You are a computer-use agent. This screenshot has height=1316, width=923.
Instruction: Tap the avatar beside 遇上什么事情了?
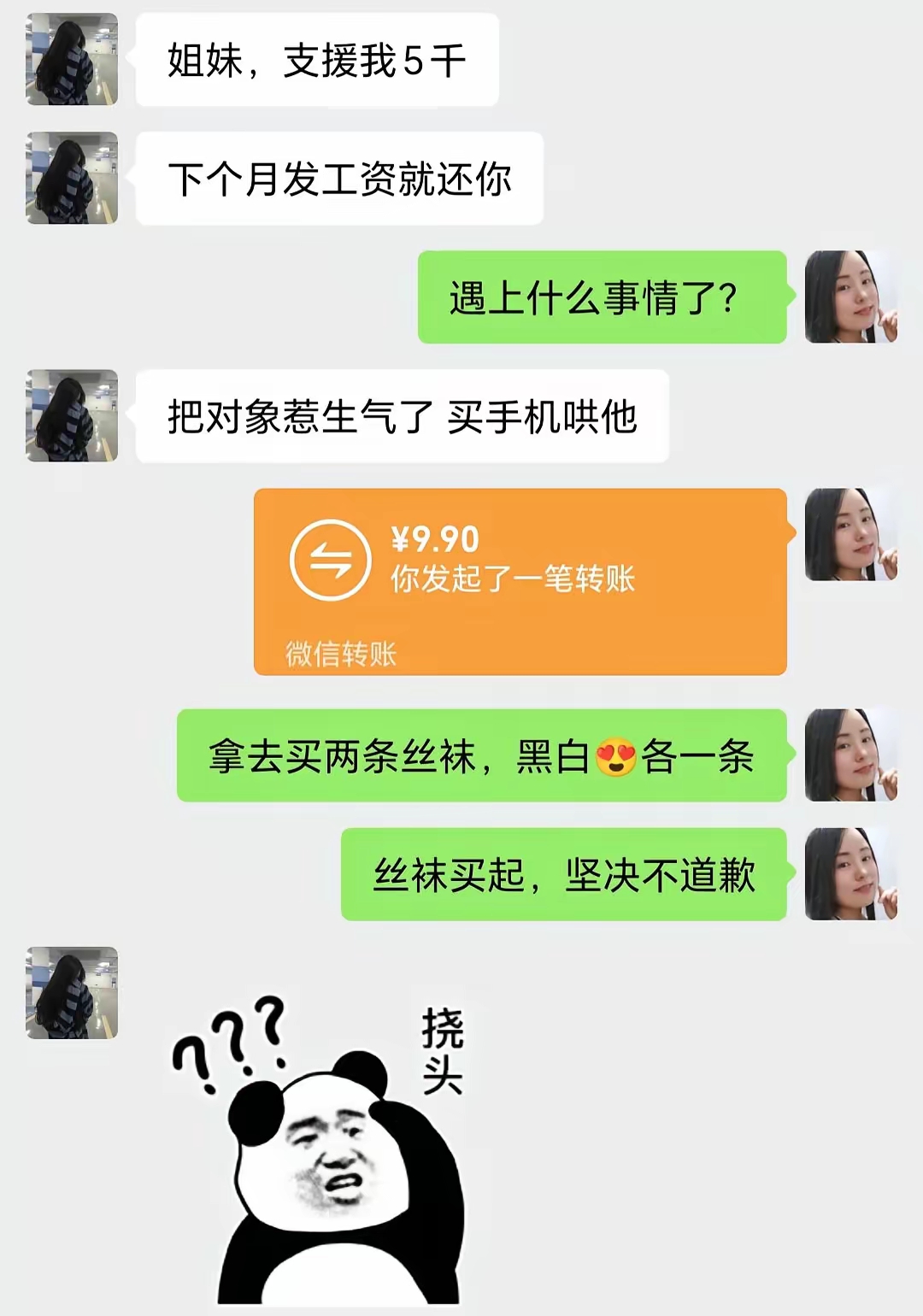point(850,297)
